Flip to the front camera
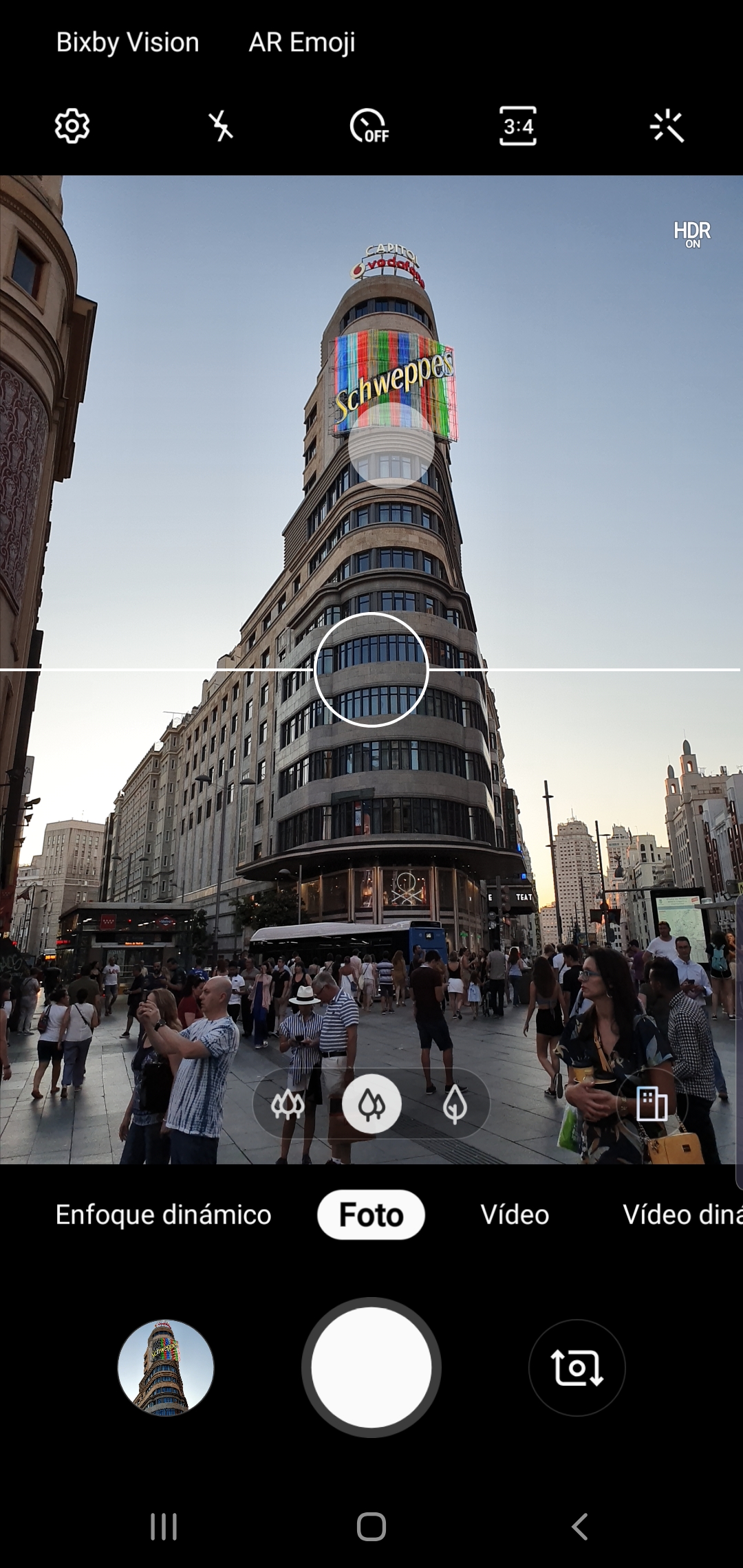 pyautogui.click(x=577, y=1367)
